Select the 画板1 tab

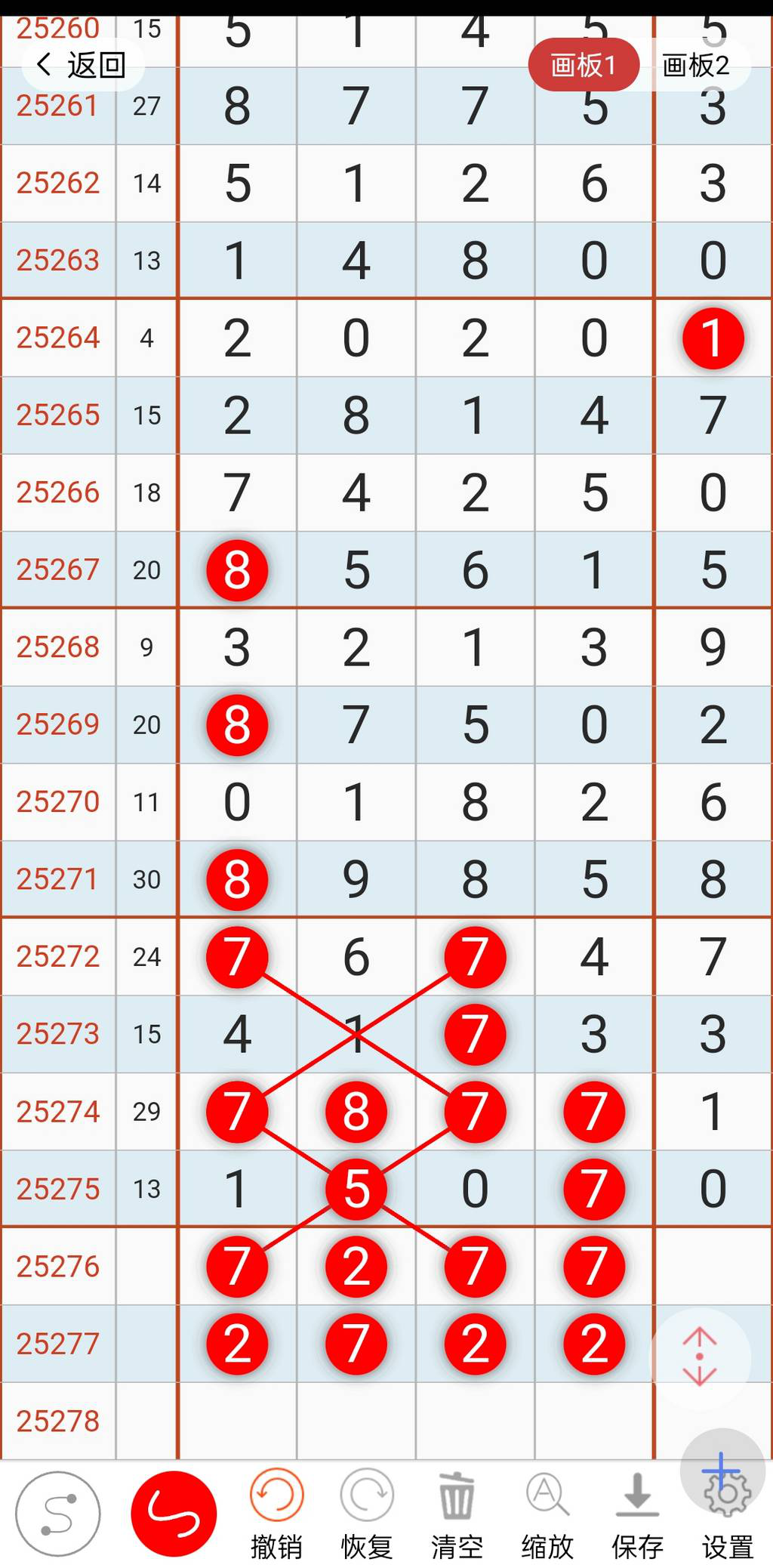pos(585,65)
